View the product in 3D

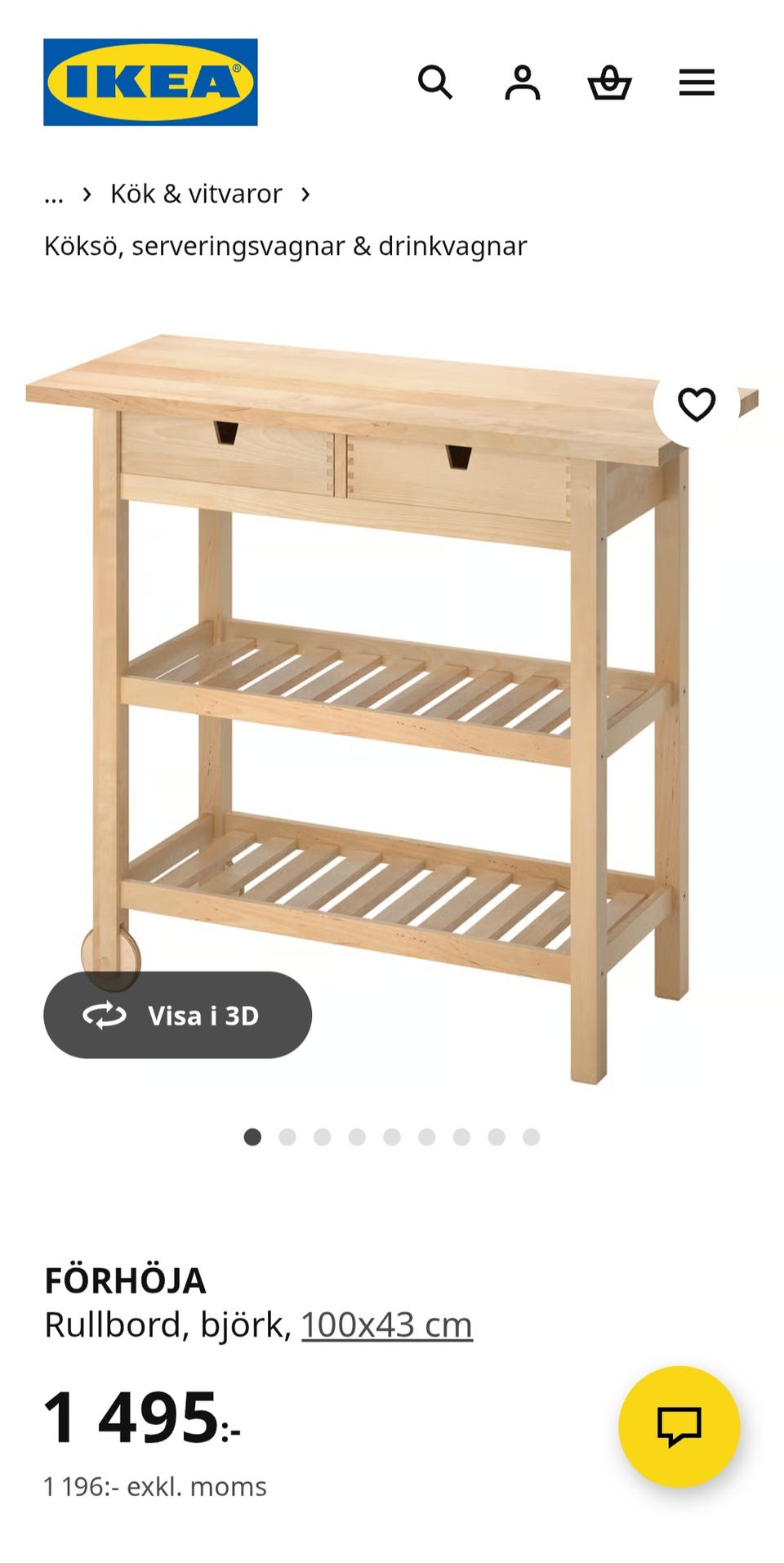coord(177,1015)
